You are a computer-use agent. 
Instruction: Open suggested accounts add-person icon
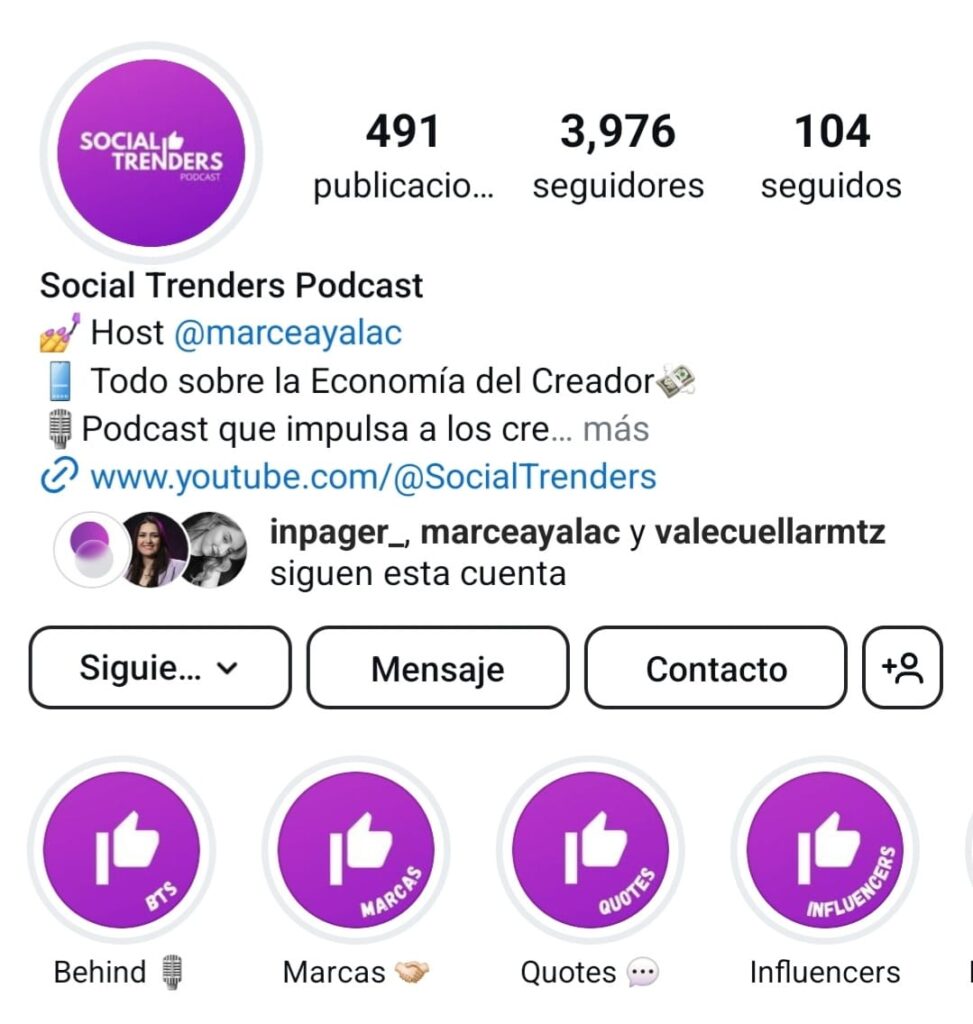[902, 668]
